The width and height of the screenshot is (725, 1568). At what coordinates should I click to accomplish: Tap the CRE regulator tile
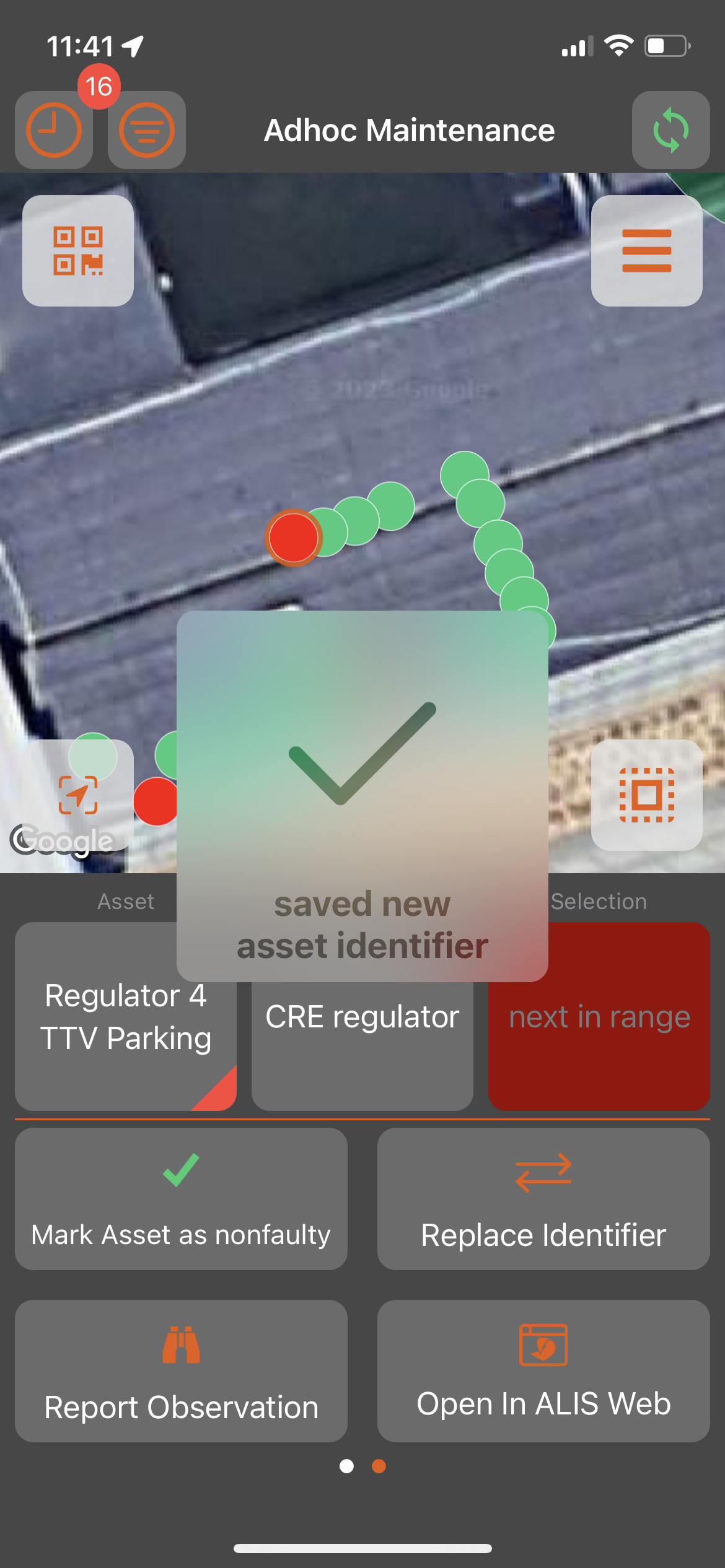pyautogui.click(x=362, y=1047)
